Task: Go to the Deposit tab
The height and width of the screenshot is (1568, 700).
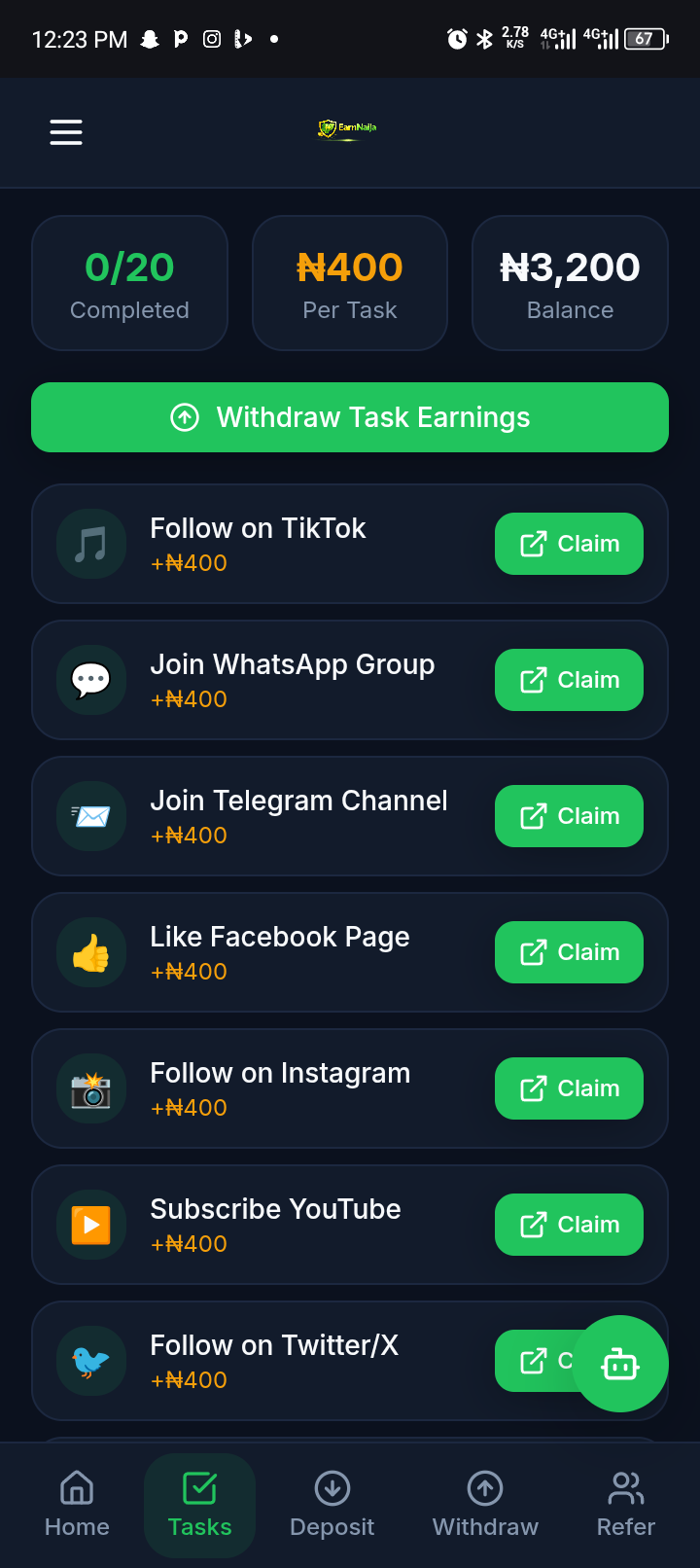Action: (332, 1504)
